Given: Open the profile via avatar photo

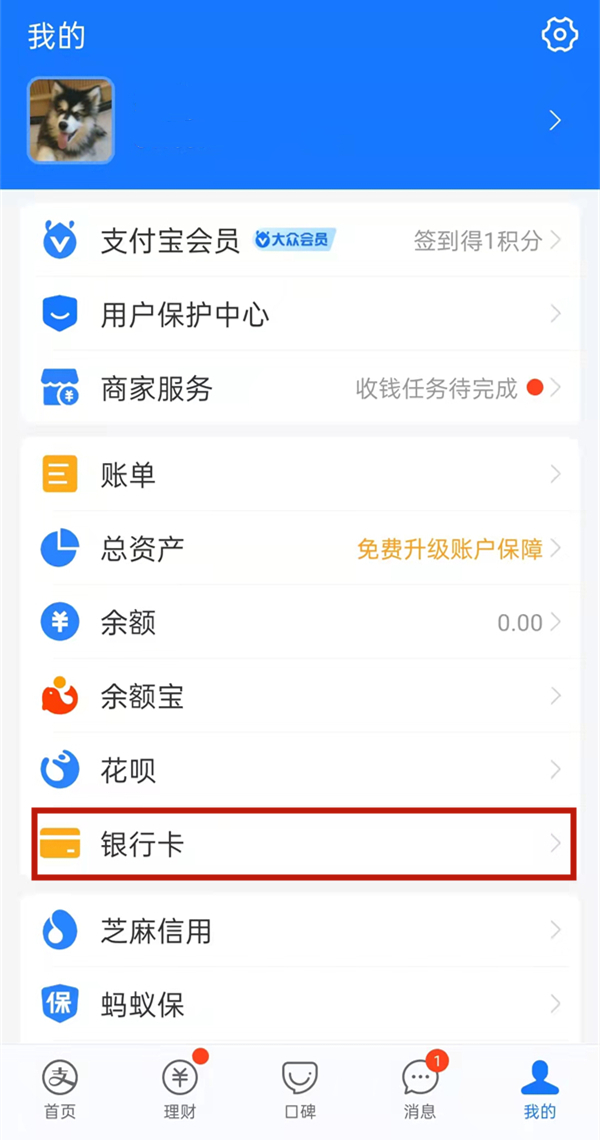Looking at the screenshot, I should coord(70,121).
